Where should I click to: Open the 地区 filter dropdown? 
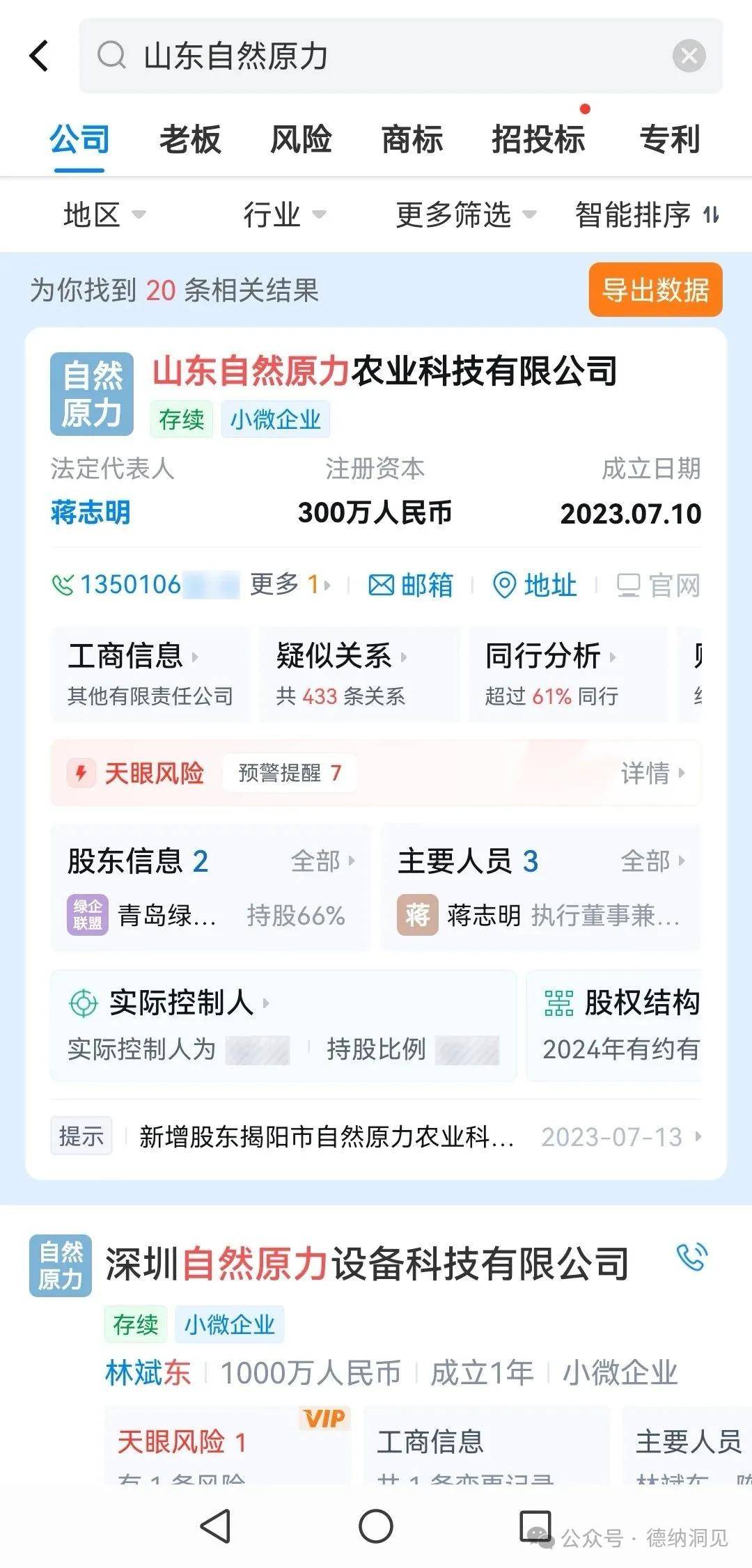[104, 214]
